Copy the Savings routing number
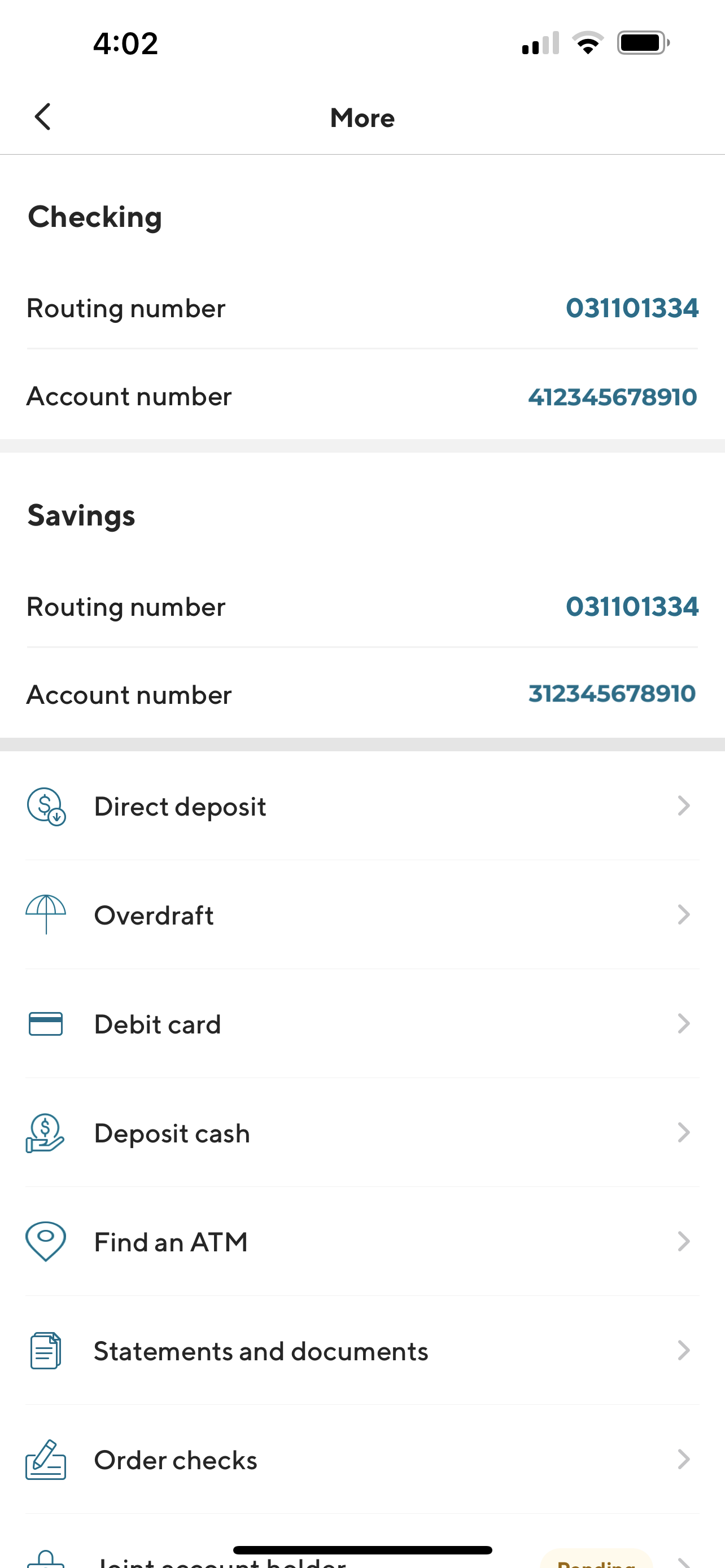Screen dimensions: 725x1568 tap(631, 606)
